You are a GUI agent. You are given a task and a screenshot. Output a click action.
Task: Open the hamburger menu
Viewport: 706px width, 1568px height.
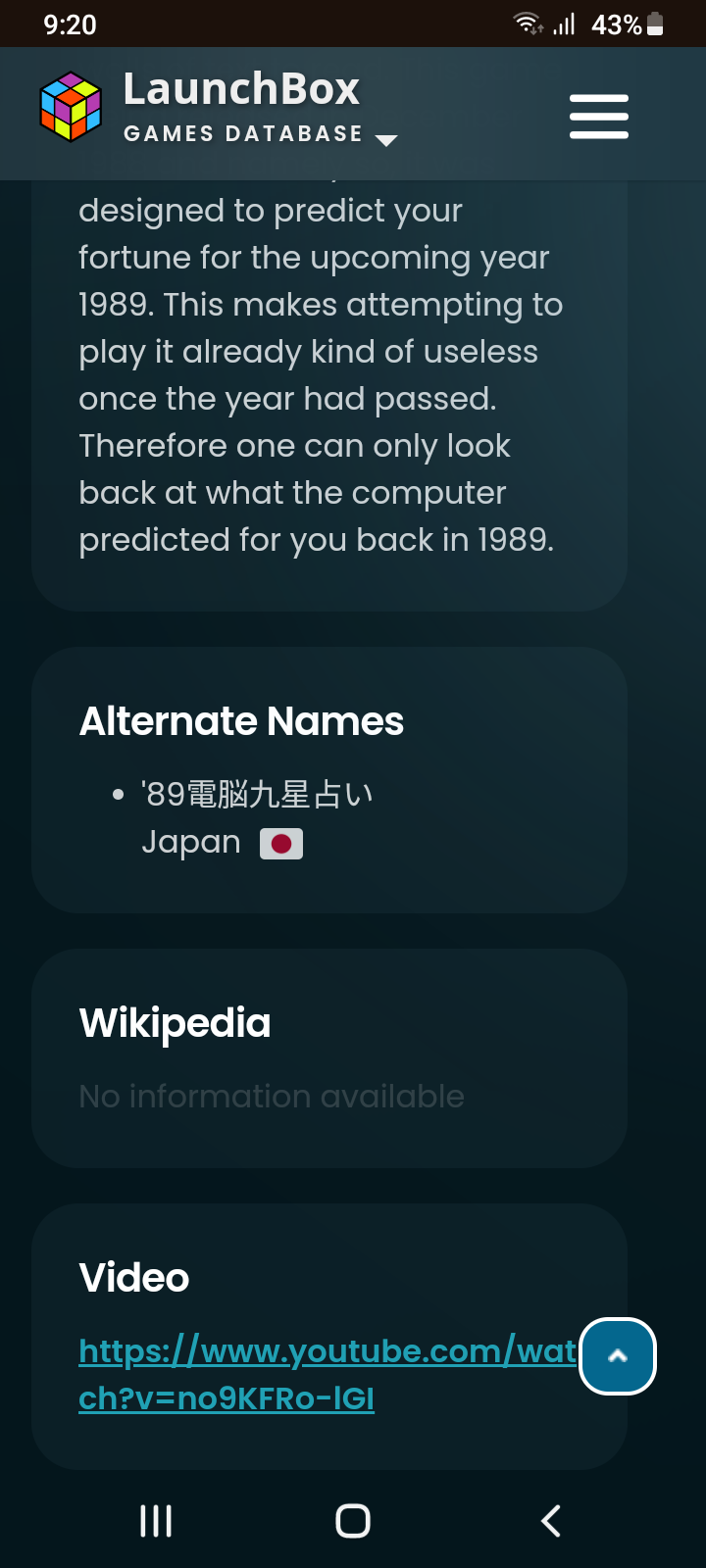tap(599, 117)
